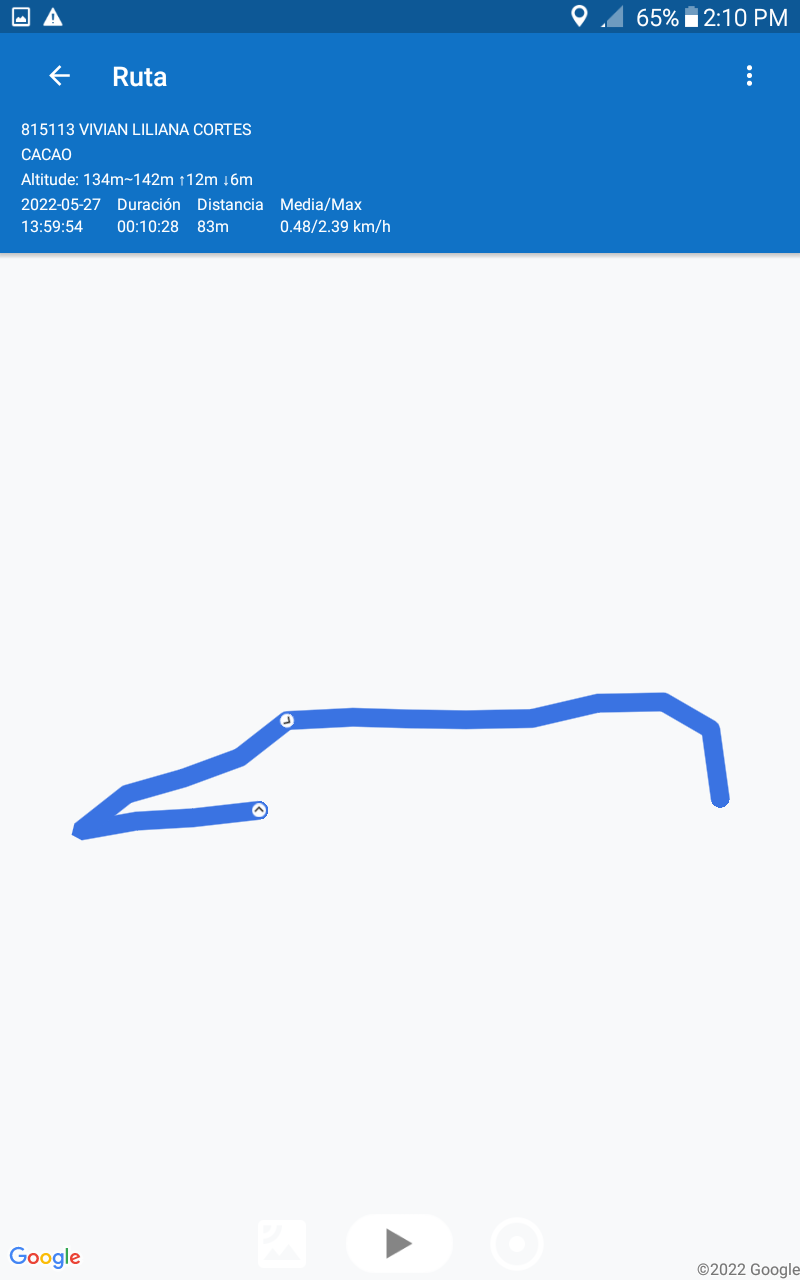
Task: Go back from the Ruta screen
Action: point(60,76)
